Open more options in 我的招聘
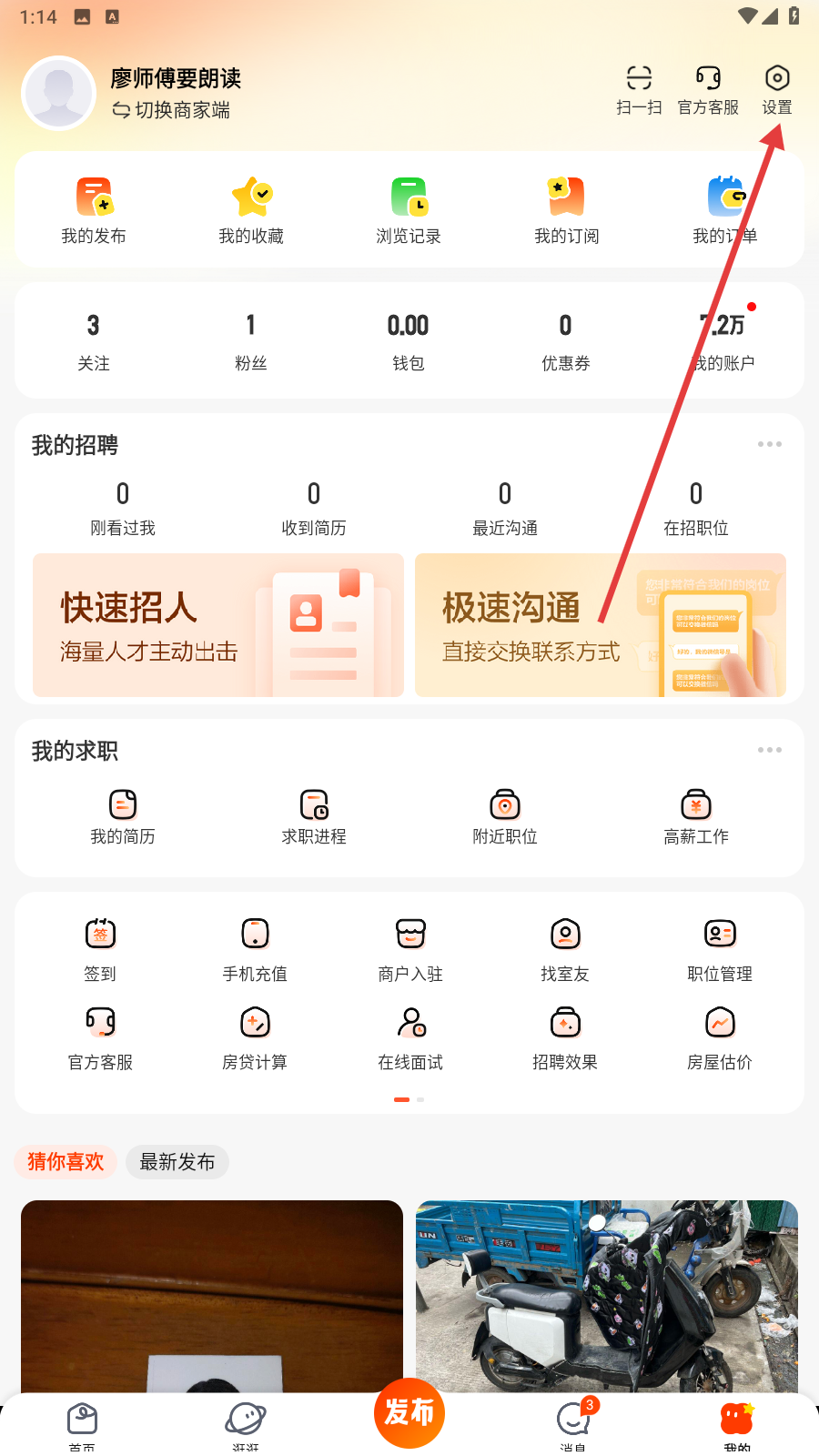 [770, 444]
